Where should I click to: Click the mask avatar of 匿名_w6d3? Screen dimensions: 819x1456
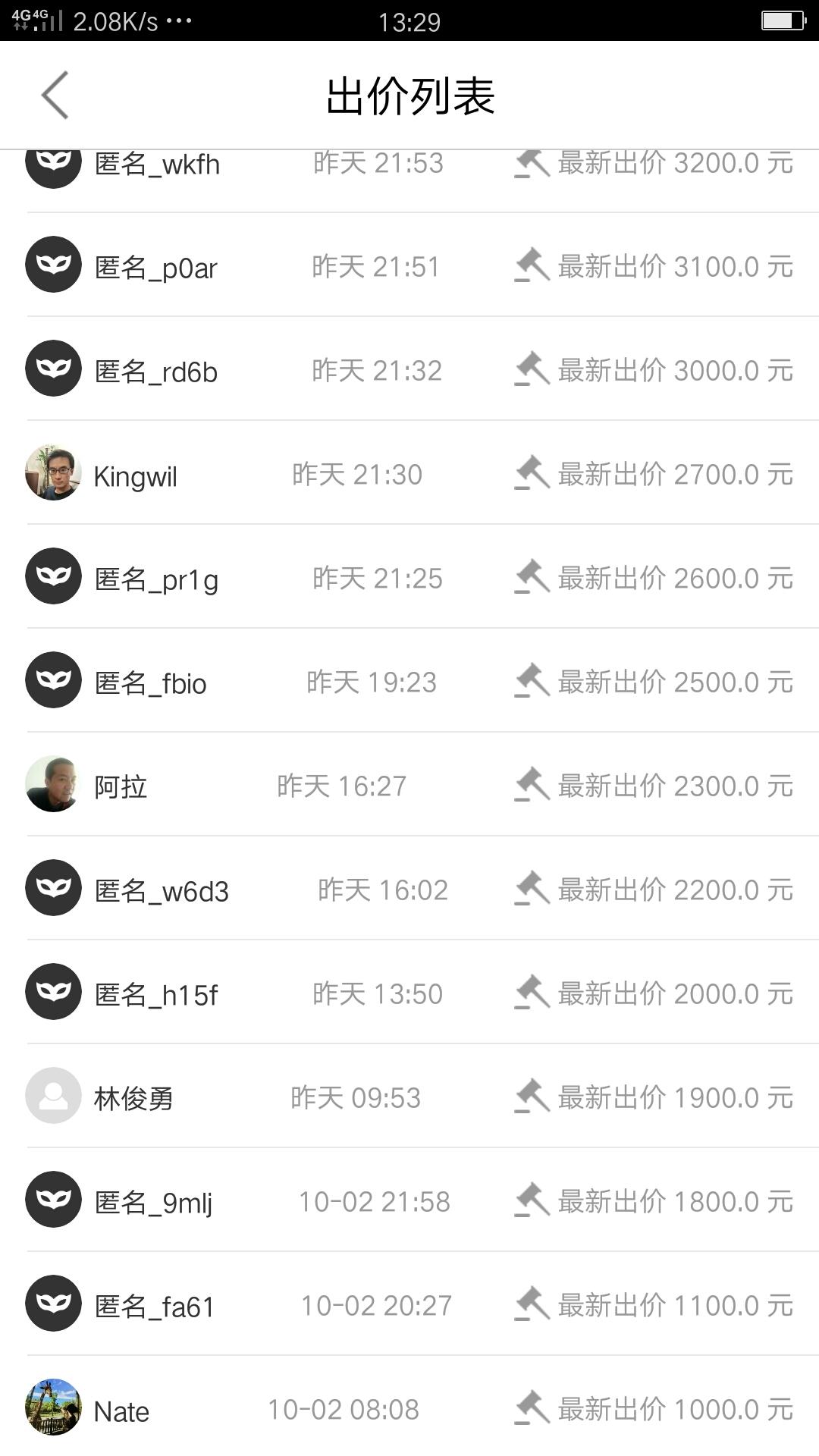coord(52,888)
